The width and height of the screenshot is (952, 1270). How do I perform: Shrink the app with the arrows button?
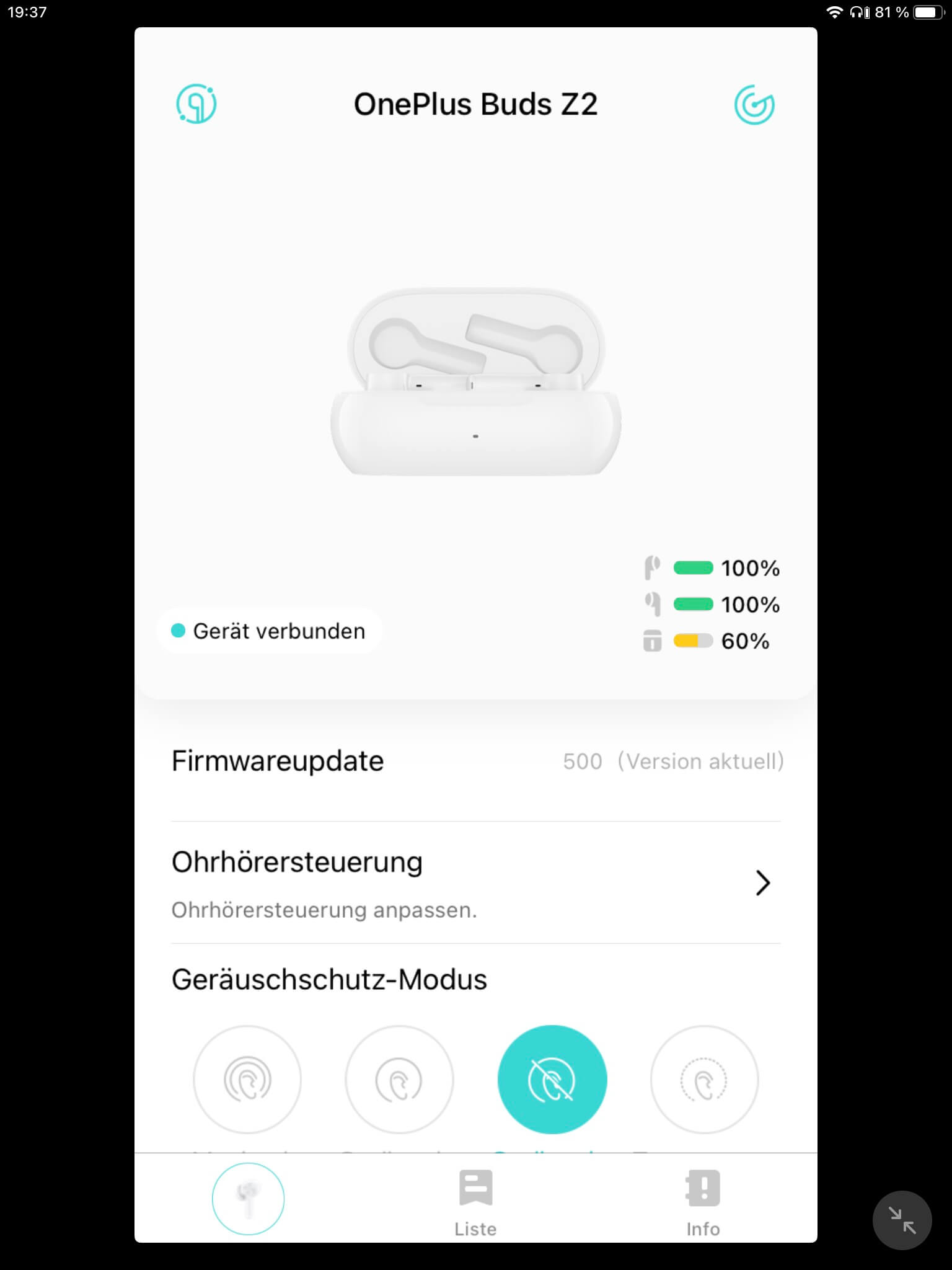click(902, 1220)
